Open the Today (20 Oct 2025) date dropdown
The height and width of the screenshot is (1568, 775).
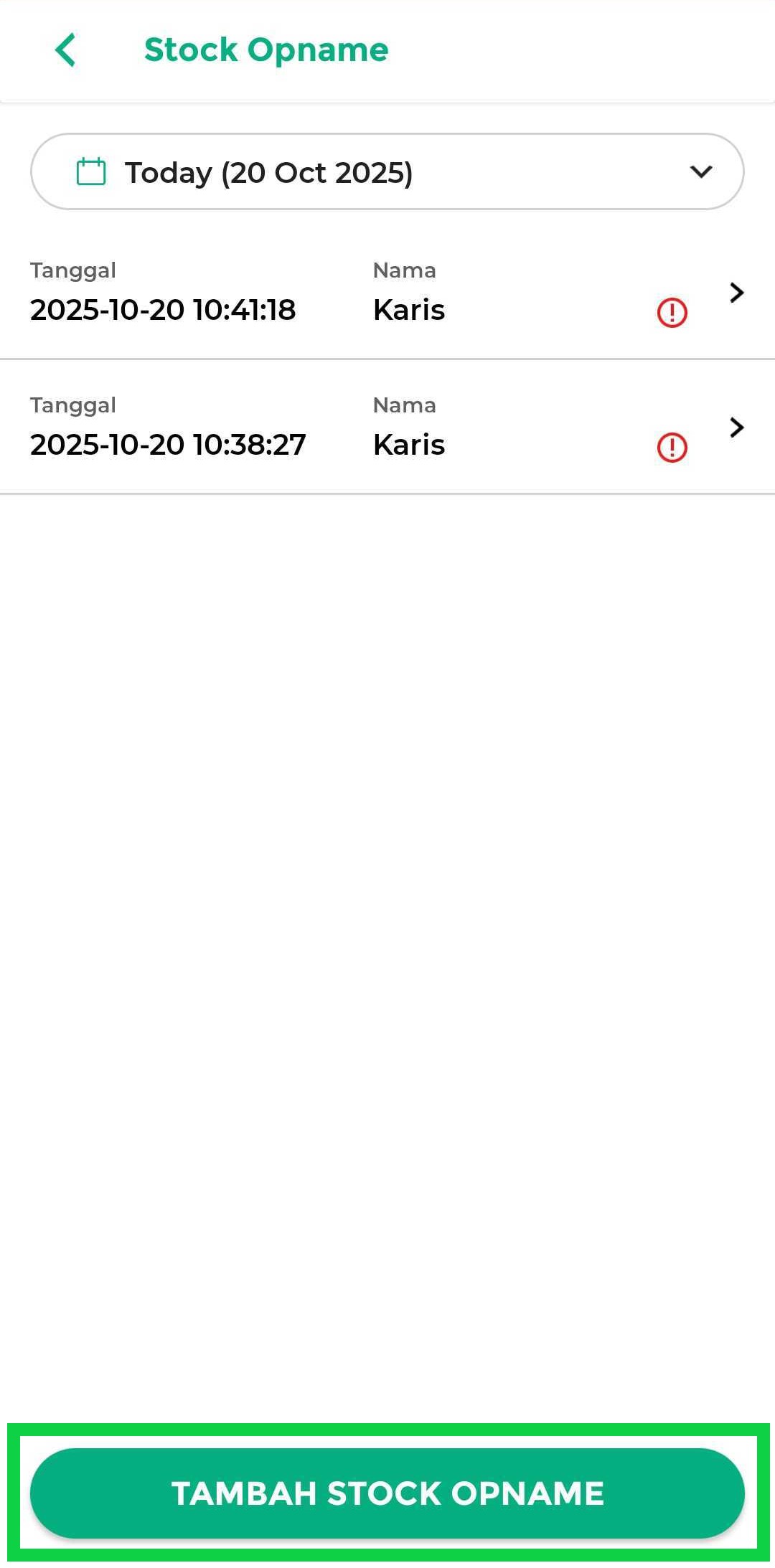point(387,172)
